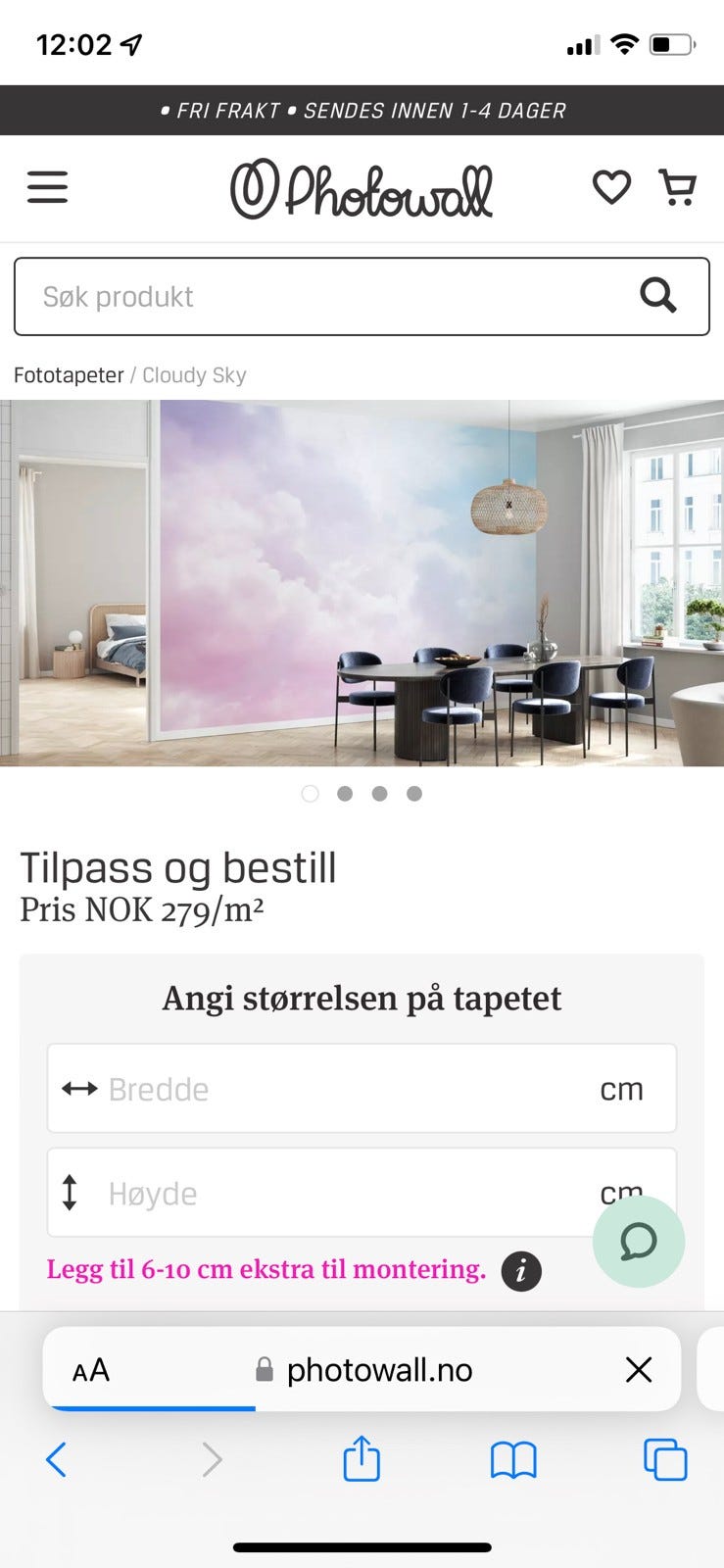This screenshot has width=724, height=1568.
Task: Navigate back with the back arrow
Action: (x=56, y=1459)
